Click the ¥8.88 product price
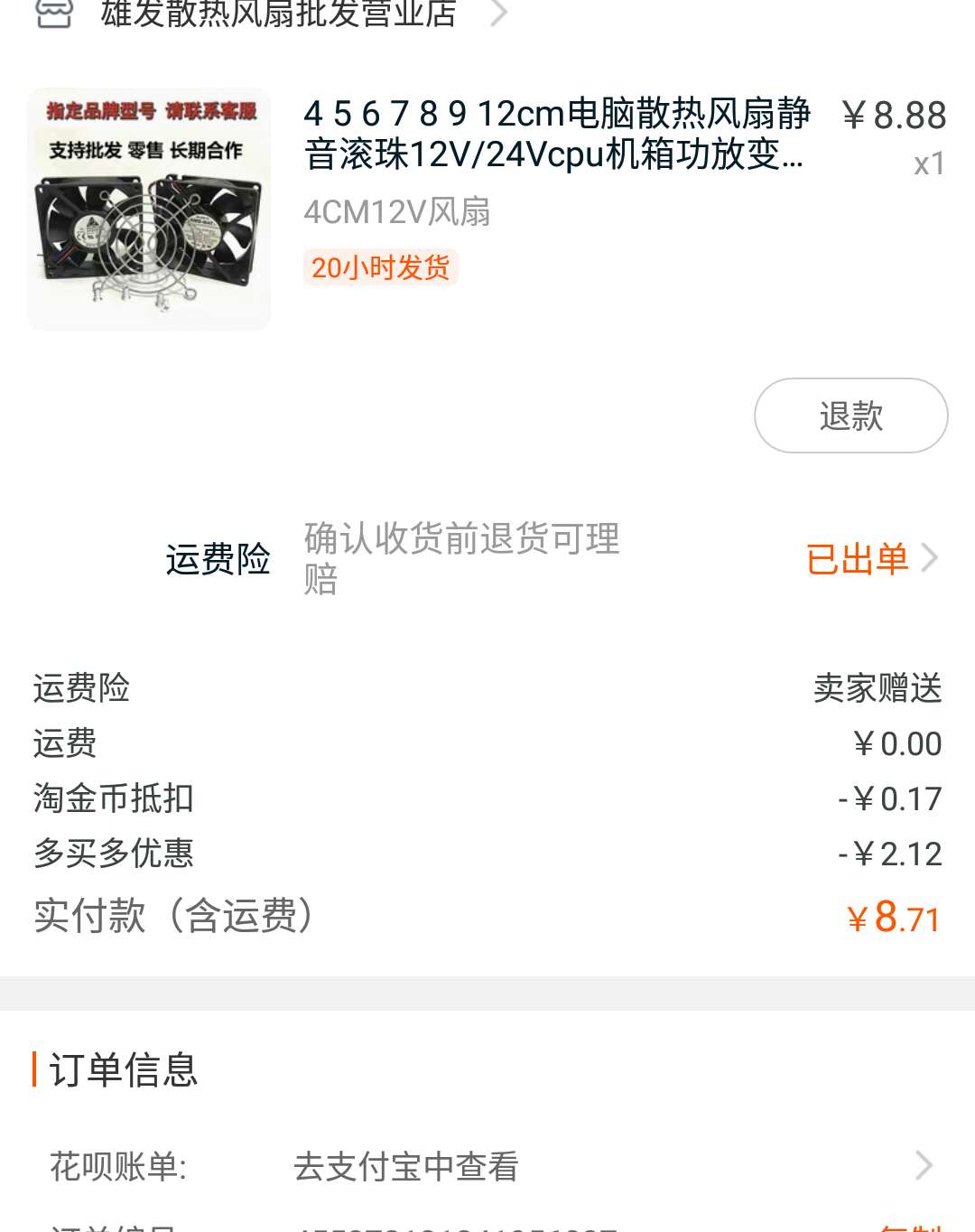Screen dimensions: 975x1232 pos(893,116)
